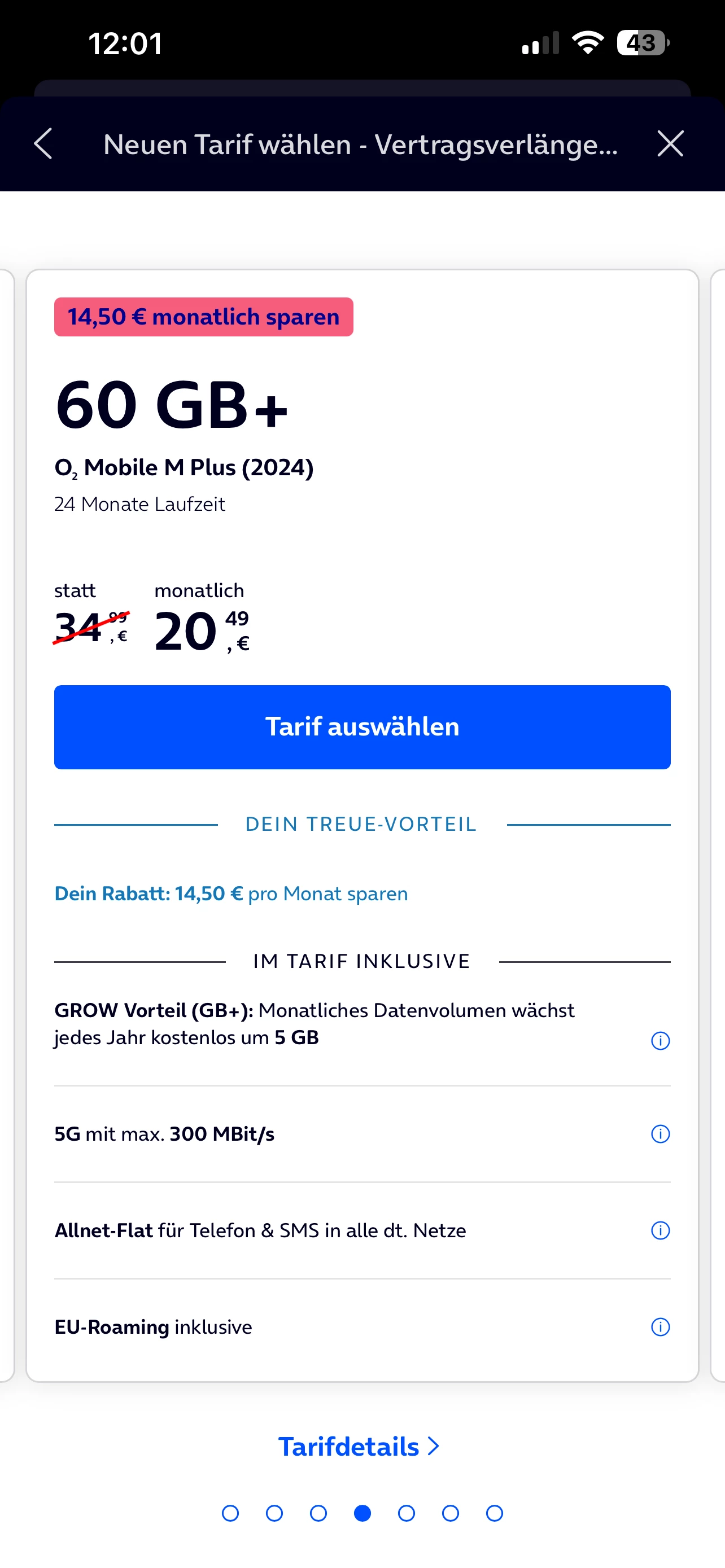Show EU-Roaming inklusive info
The image size is (725, 1568).
click(660, 1326)
